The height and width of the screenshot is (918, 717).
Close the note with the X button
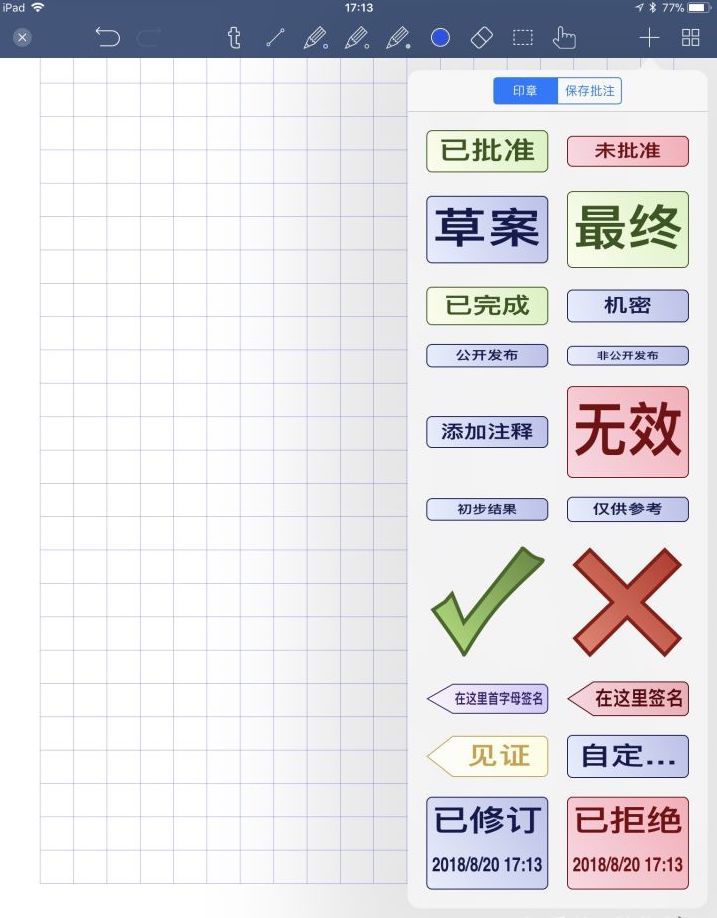[22, 38]
